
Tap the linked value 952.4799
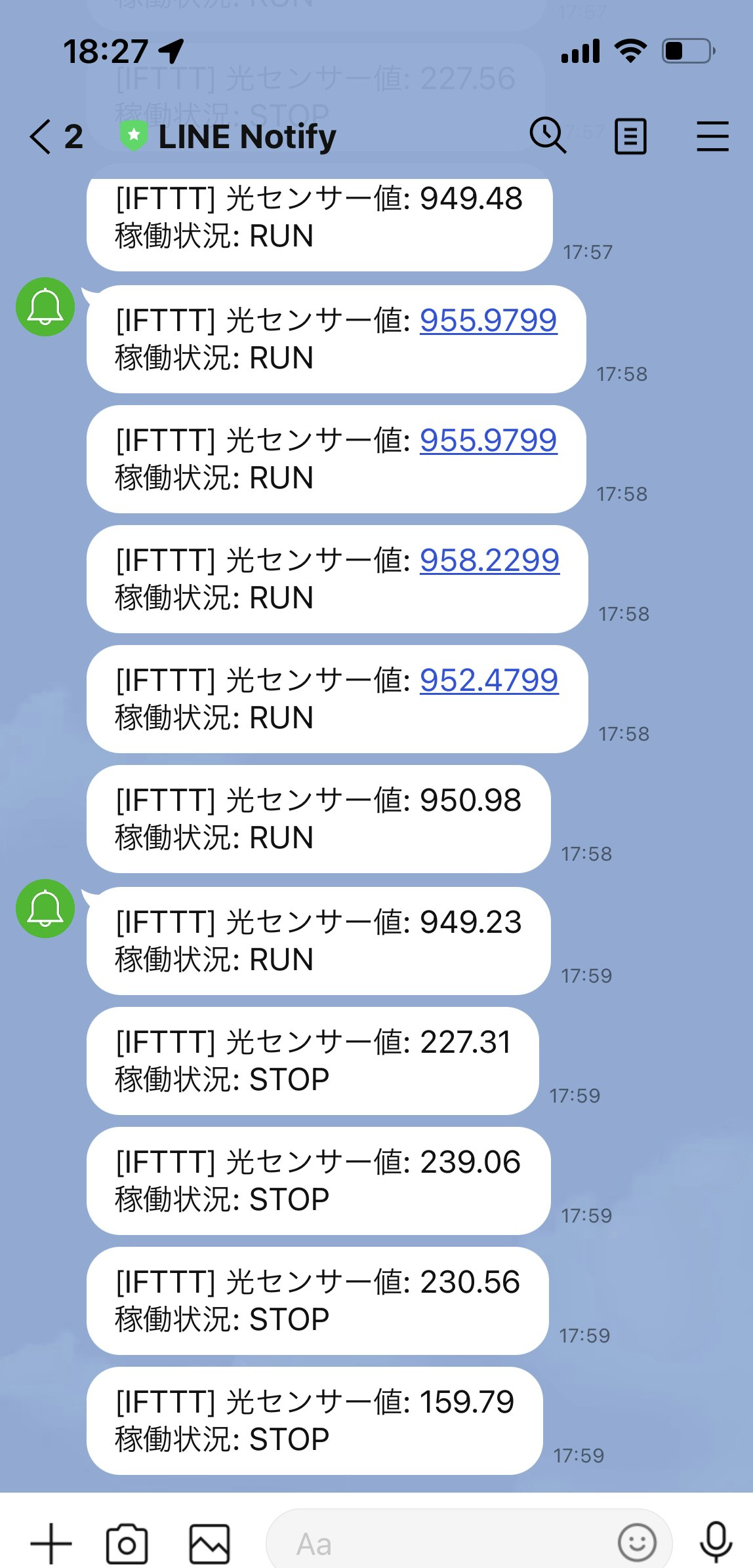pyautogui.click(x=489, y=680)
